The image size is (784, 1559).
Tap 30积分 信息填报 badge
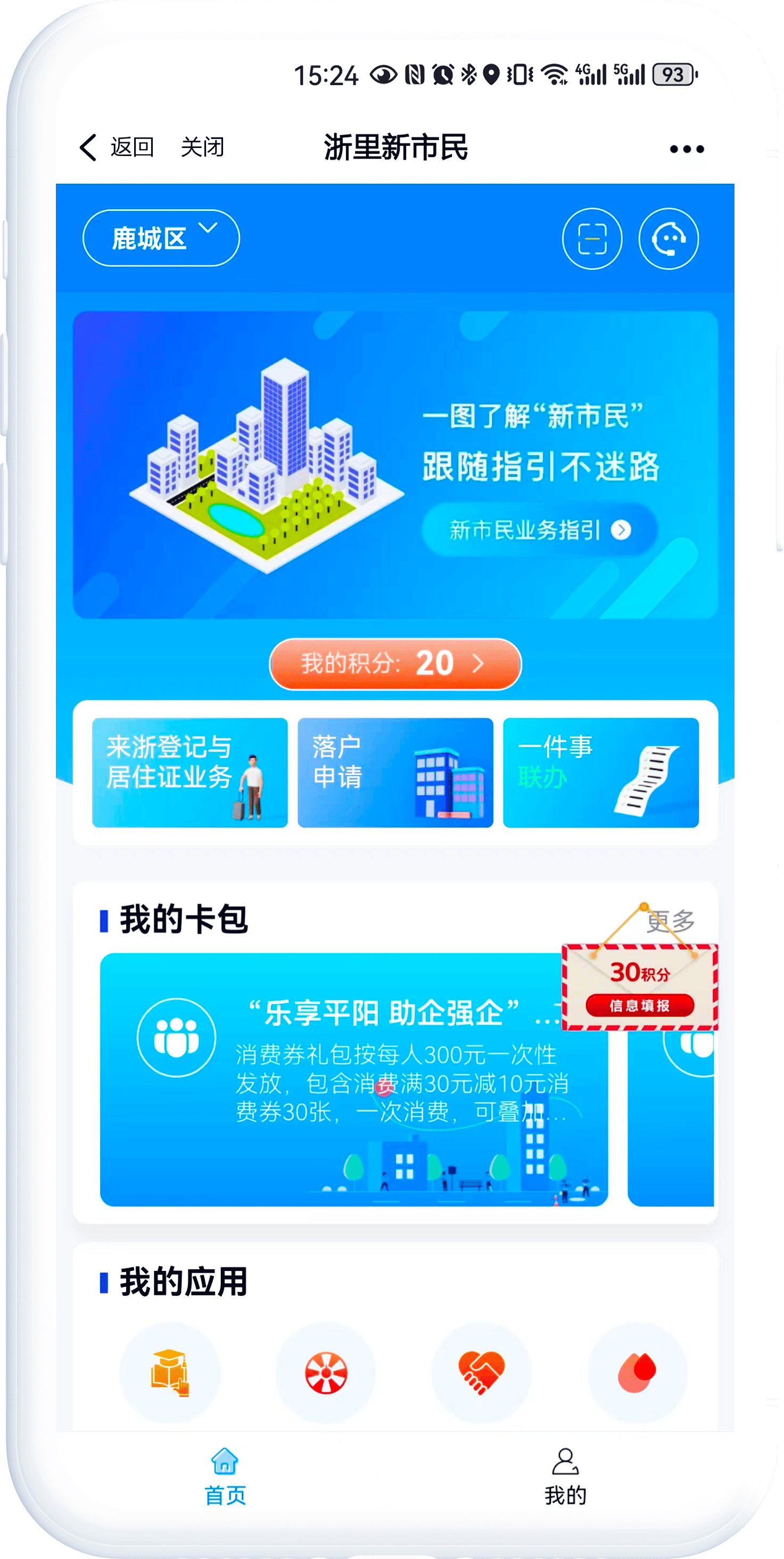coord(639,988)
